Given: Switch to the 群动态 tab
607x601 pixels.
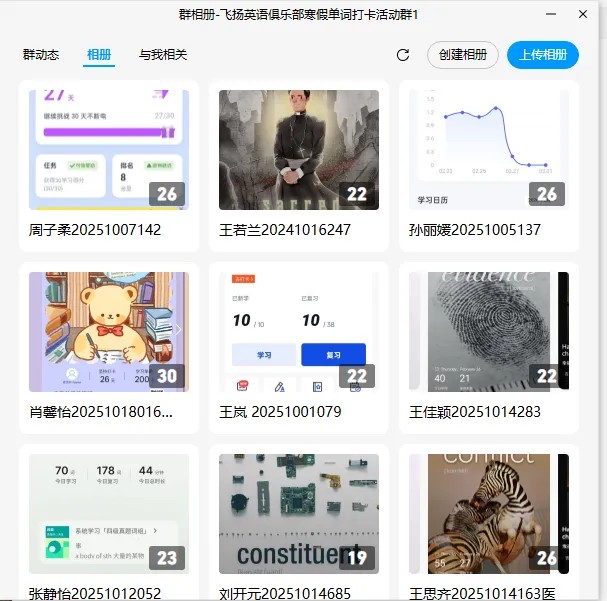Looking at the screenshot, I should (x=41, y=55).
